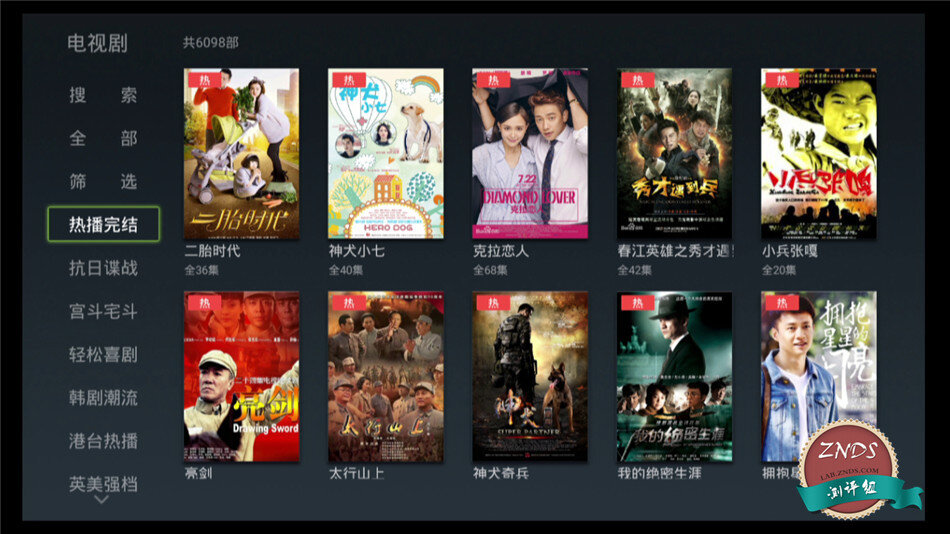Open the drama 神犬小七
The height and width of the screenshot is (534, 950).
(385, 154)
